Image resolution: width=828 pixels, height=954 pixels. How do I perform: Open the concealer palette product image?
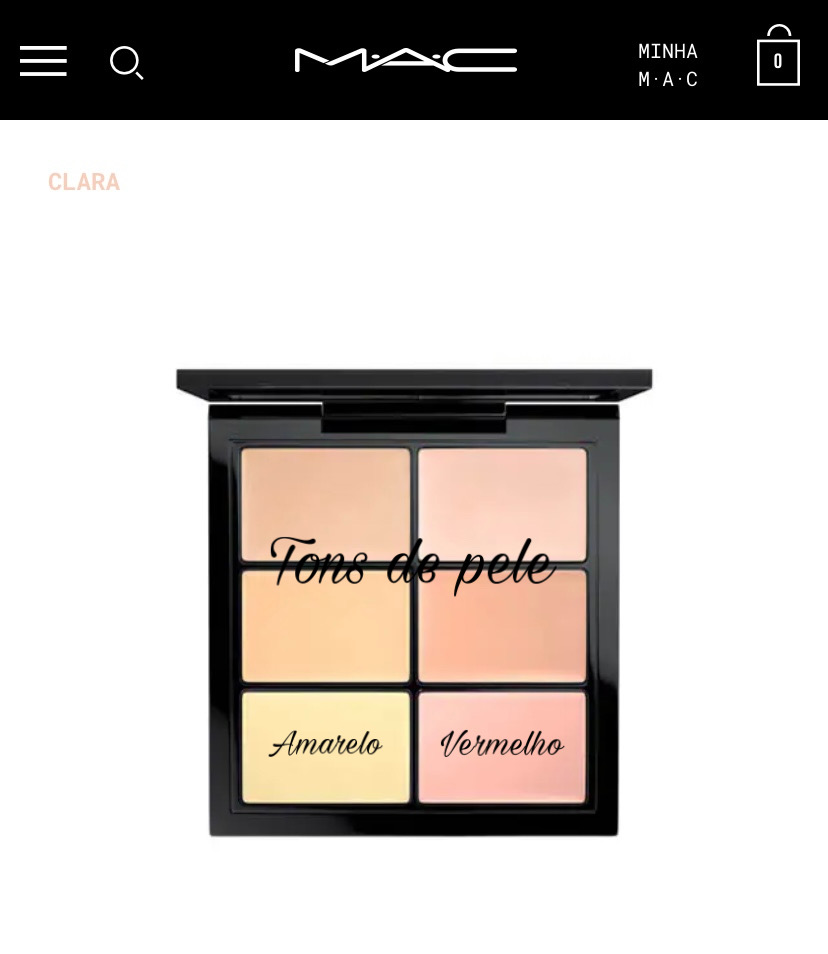pos(414,602)
